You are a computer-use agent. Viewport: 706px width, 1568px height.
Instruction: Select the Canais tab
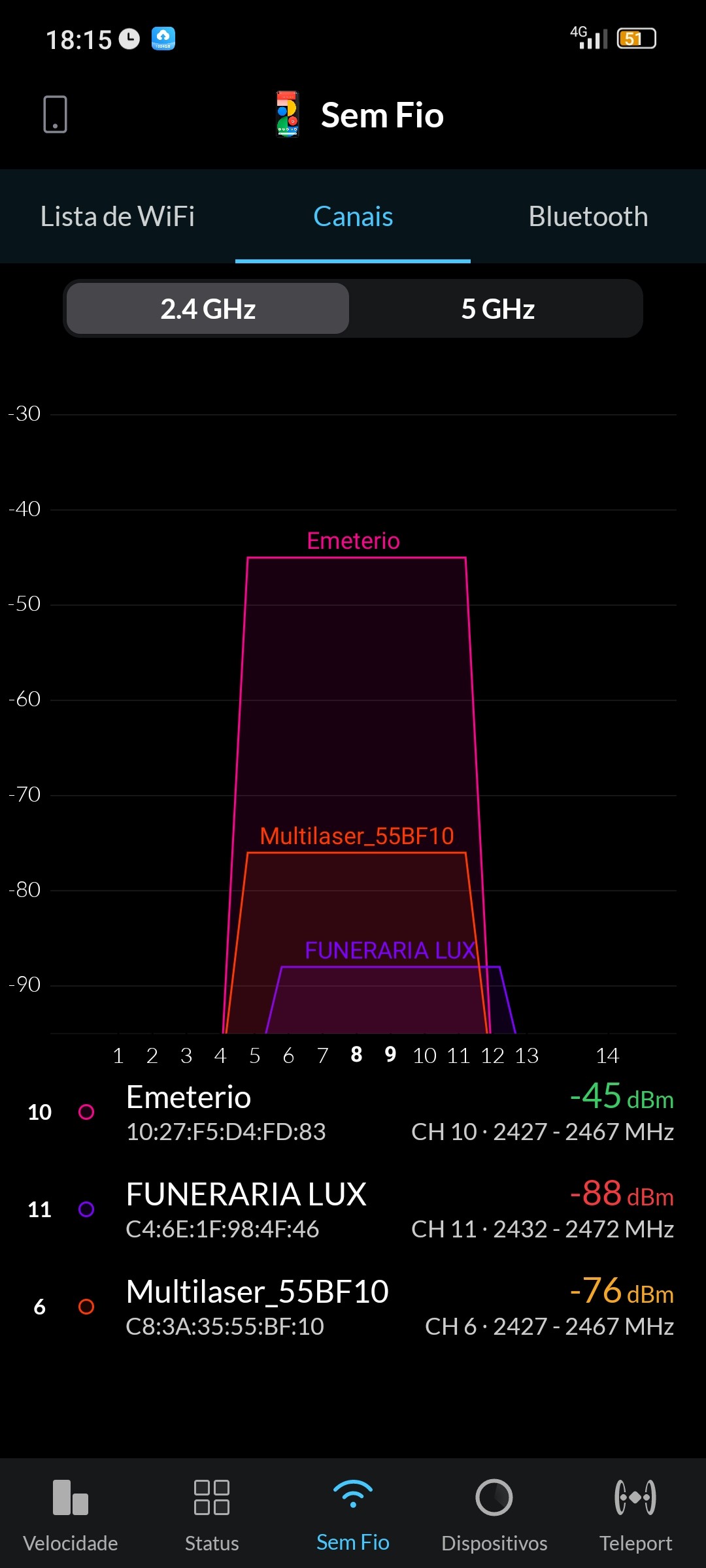[x=353, y=217]
